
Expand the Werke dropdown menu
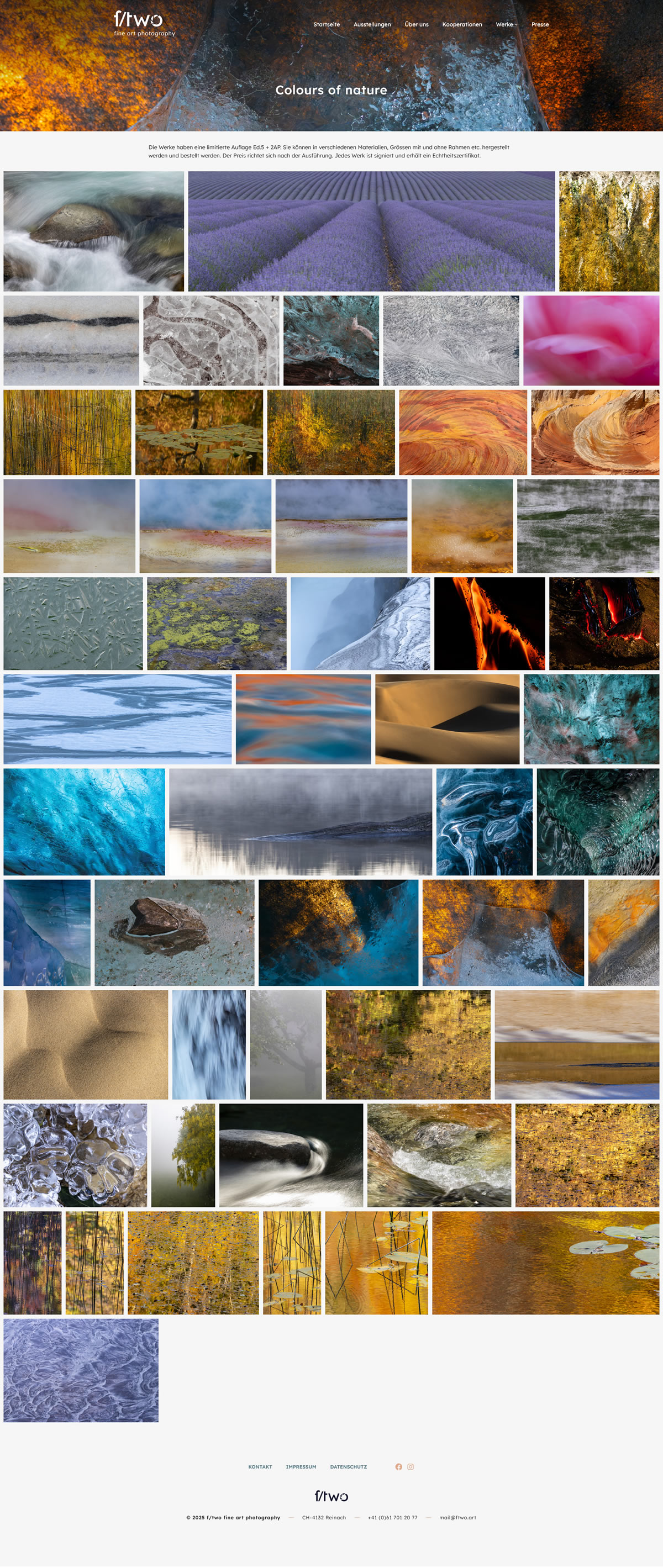coord(506,24)
